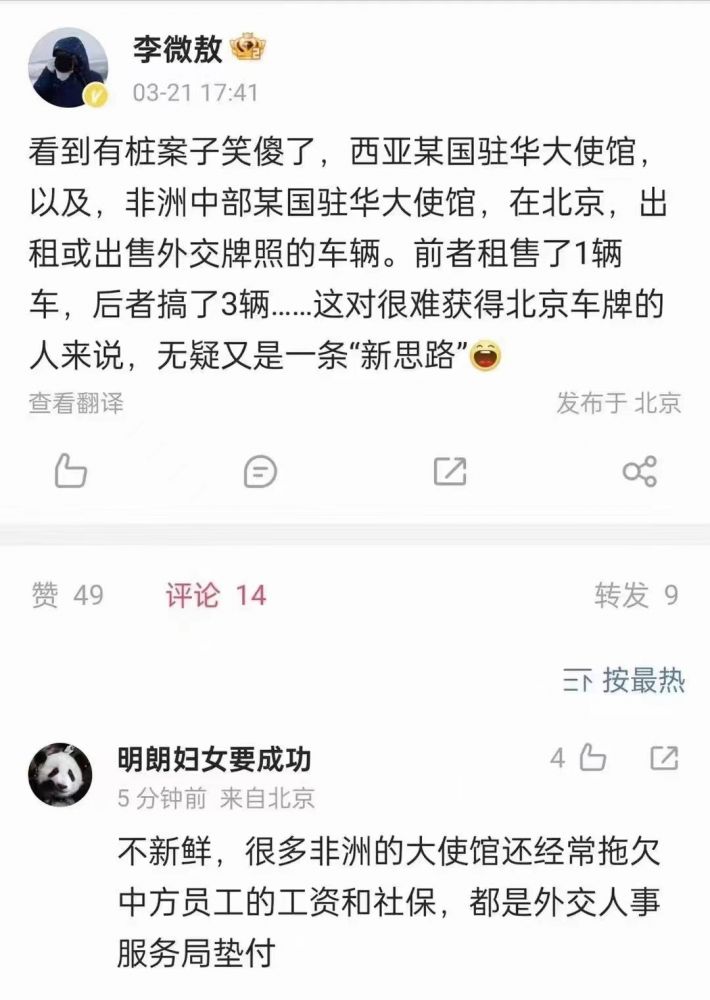Open 李微敖's profile picture
This screenshot has width=710, height=1000.
tap(69, 66)
